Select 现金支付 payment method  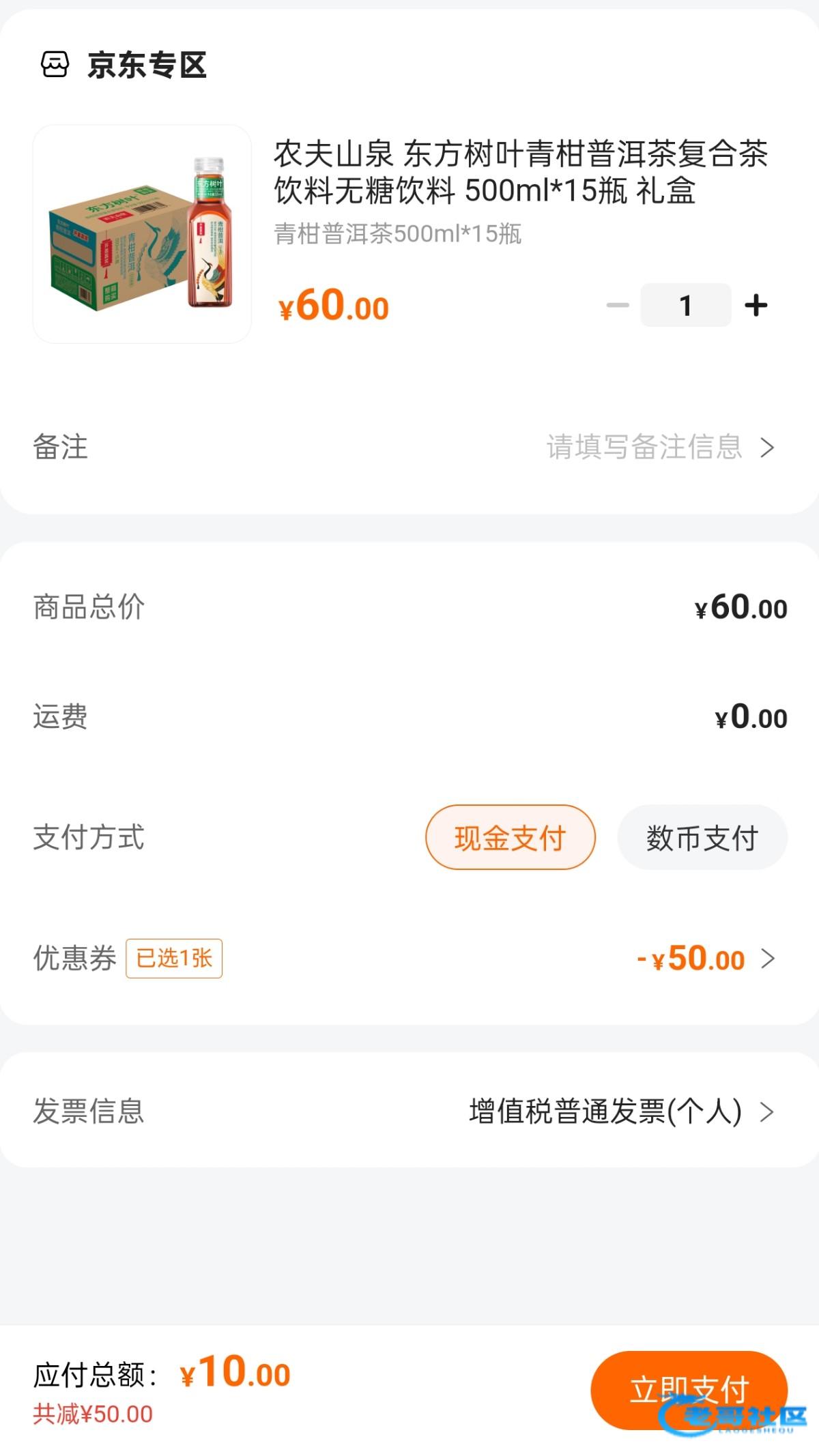coord(511,837)
